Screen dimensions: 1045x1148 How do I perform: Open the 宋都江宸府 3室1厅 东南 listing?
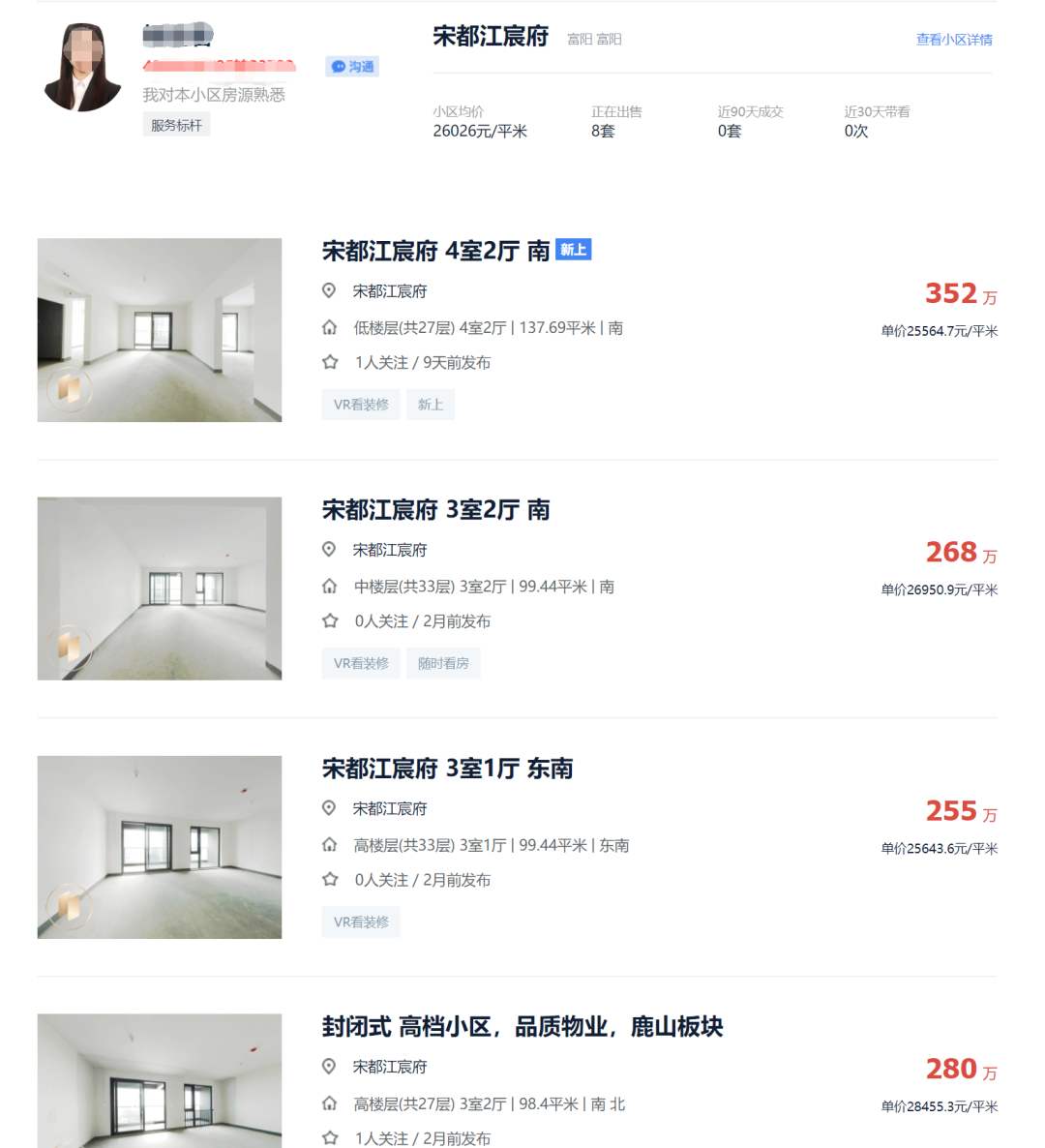(x=447, y=769)
